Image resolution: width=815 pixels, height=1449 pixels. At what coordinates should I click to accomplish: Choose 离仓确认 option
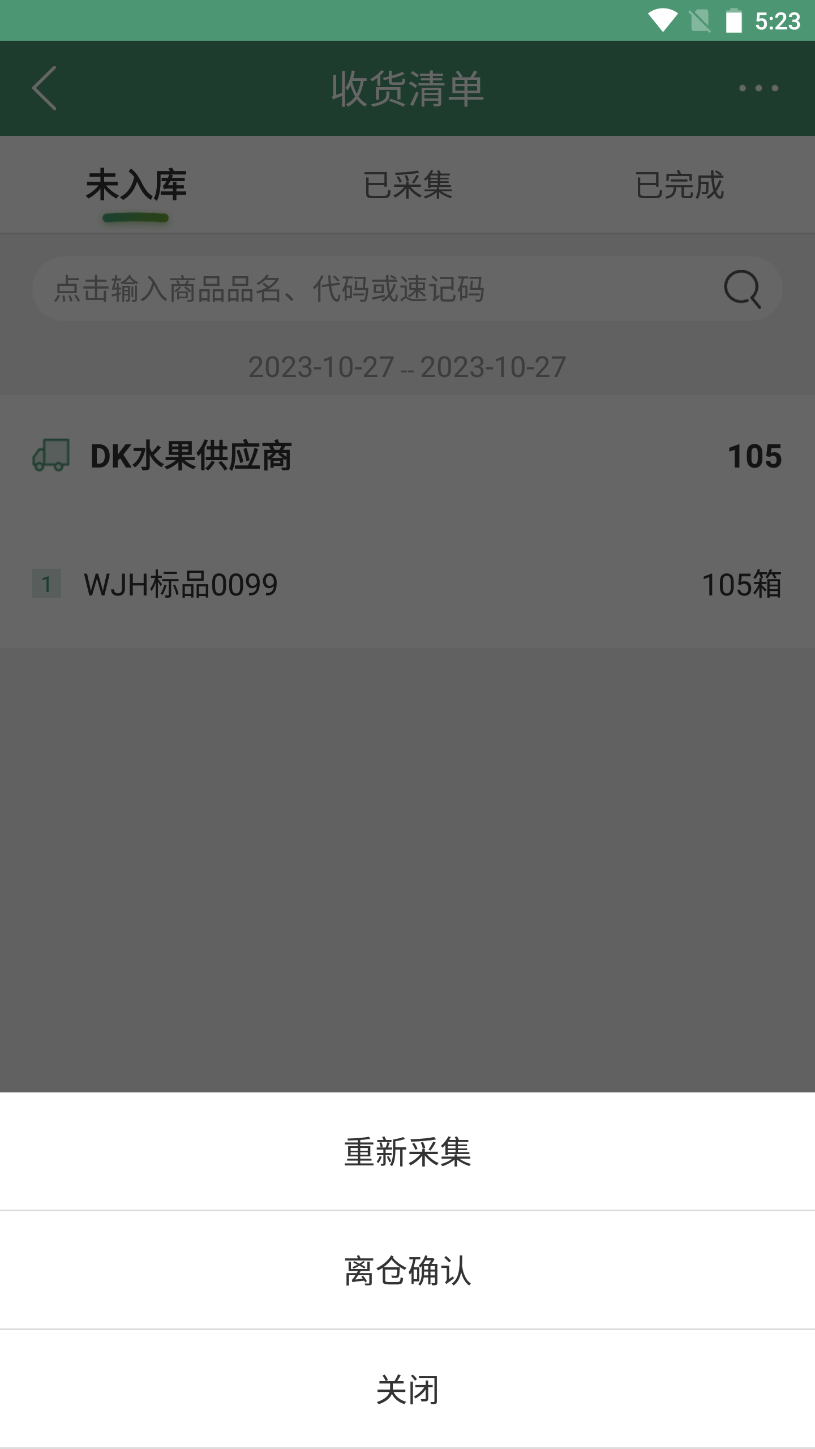407,1270
